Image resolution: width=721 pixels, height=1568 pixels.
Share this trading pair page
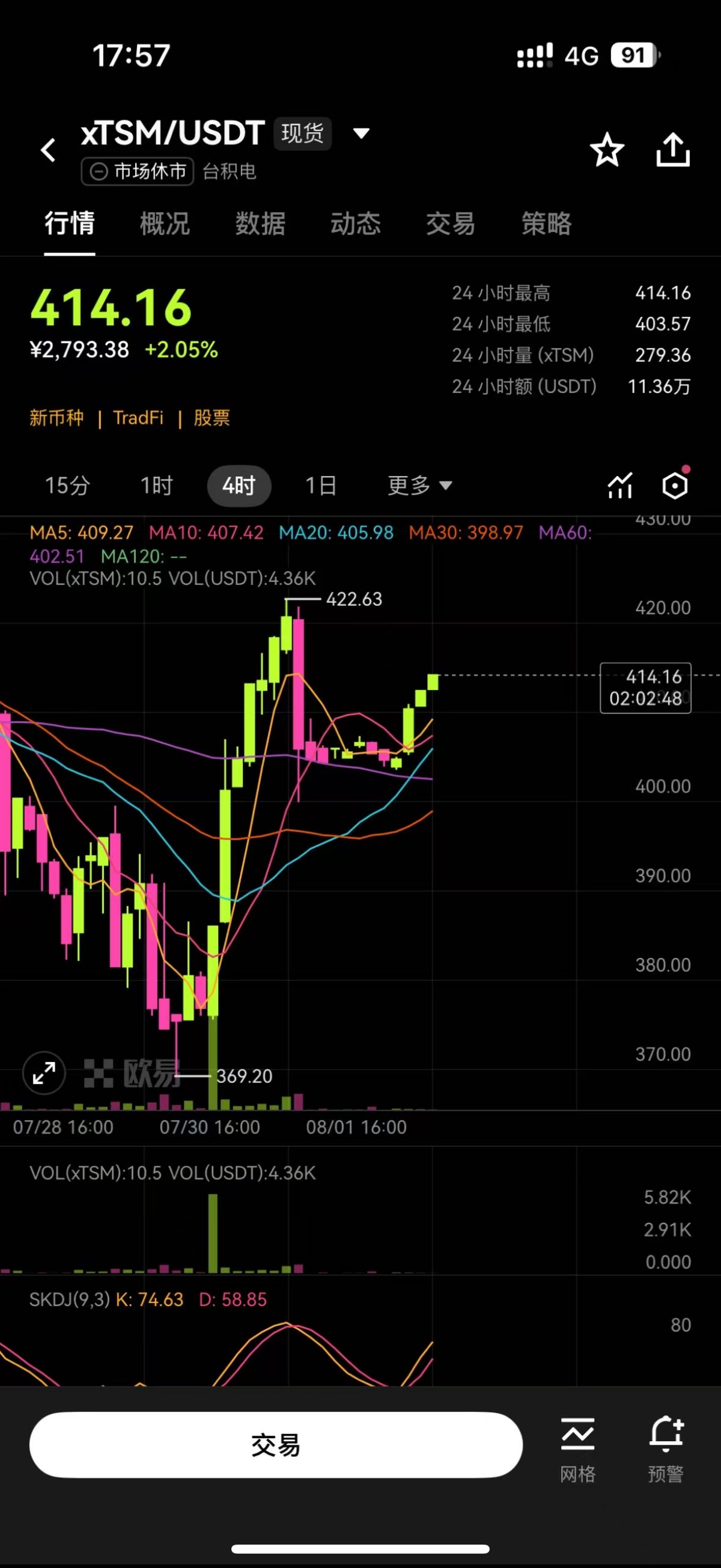tap(673, 150)
